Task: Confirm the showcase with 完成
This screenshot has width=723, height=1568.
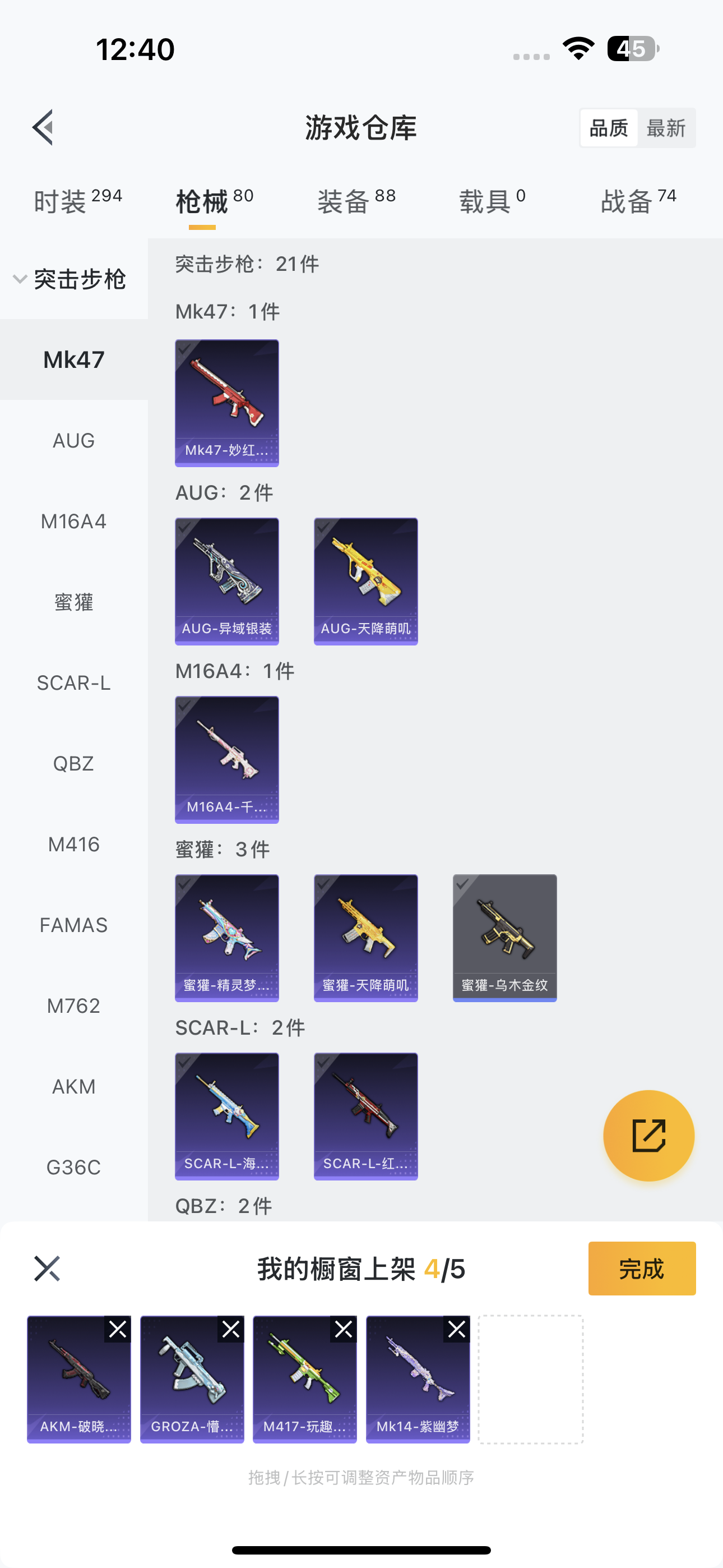Action: (641, 1269)
